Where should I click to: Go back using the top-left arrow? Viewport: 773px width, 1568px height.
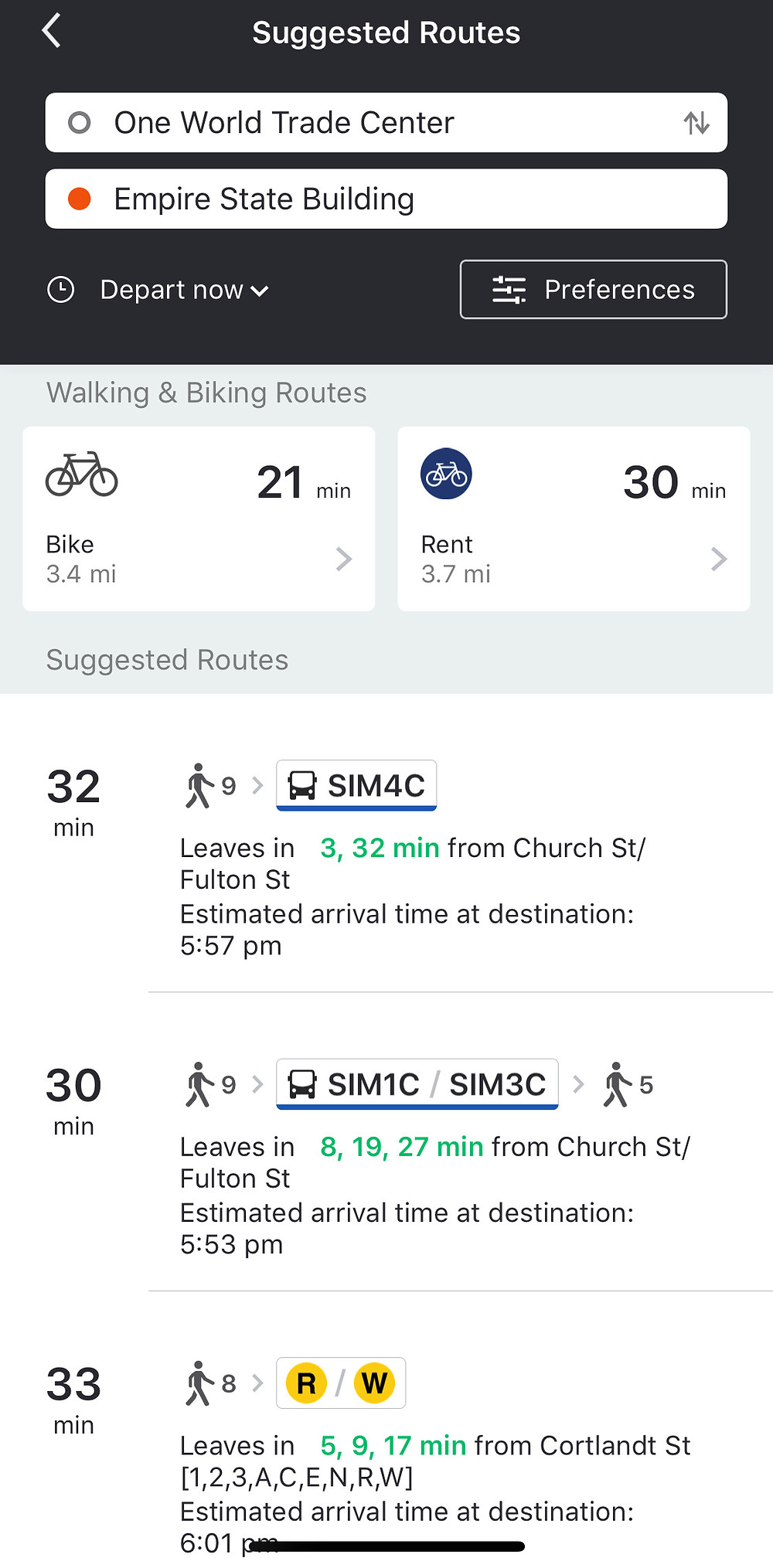click(x=52, y=32)
